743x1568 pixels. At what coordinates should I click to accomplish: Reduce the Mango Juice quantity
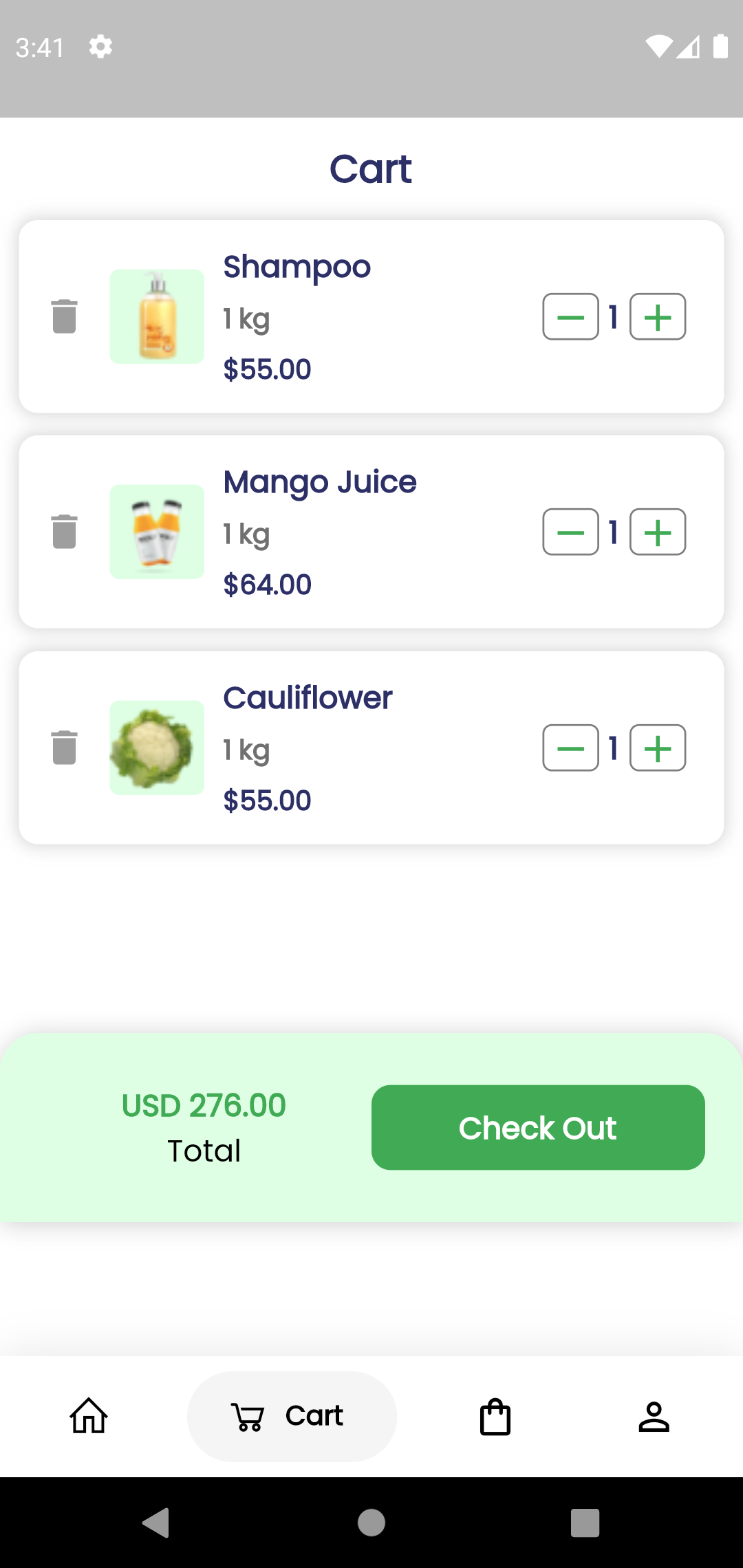[x=570, y=532]
